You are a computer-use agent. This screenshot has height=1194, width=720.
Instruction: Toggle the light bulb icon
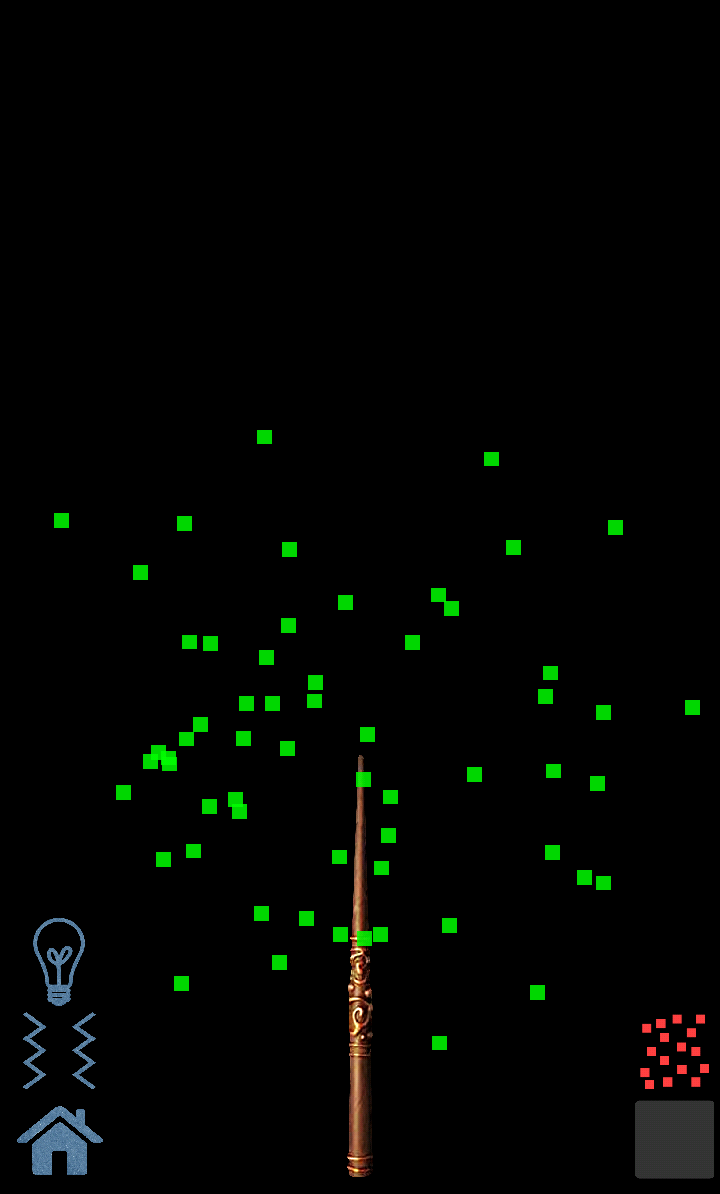(x=59, y=960)
